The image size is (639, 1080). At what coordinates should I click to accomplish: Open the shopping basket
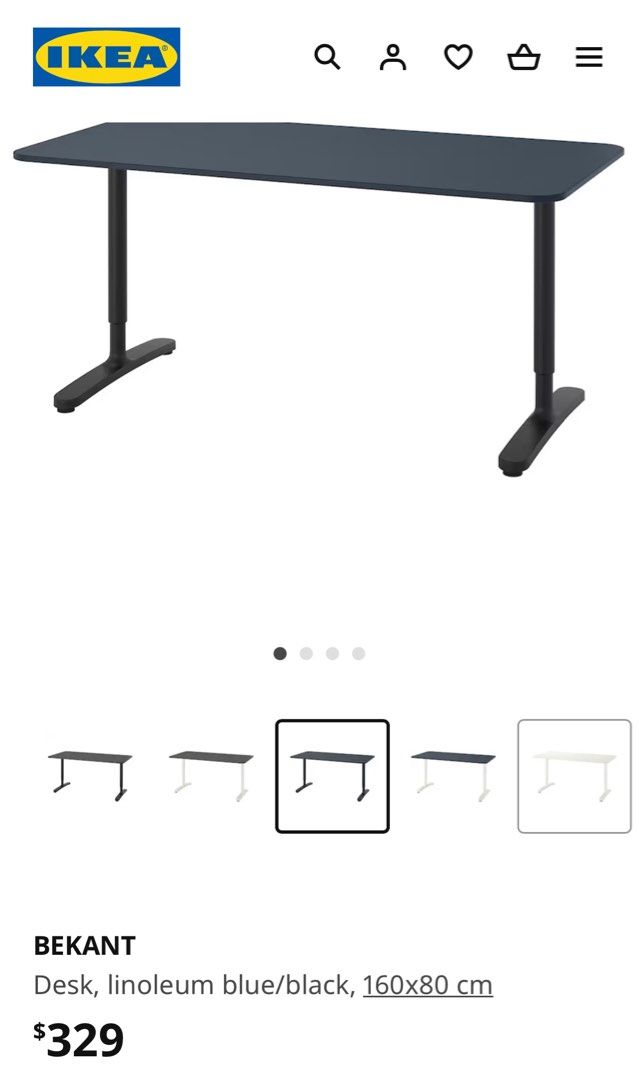pos(524,57)
